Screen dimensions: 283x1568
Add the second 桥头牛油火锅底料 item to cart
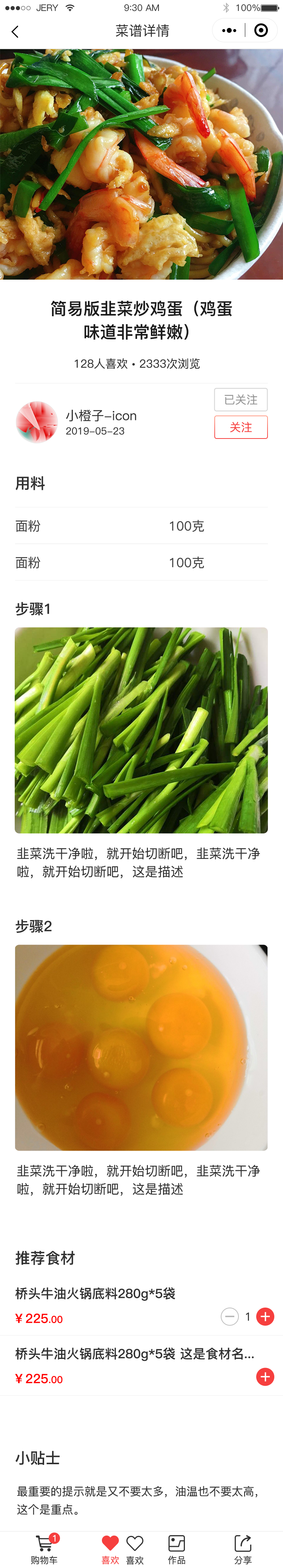(265, 1377)
